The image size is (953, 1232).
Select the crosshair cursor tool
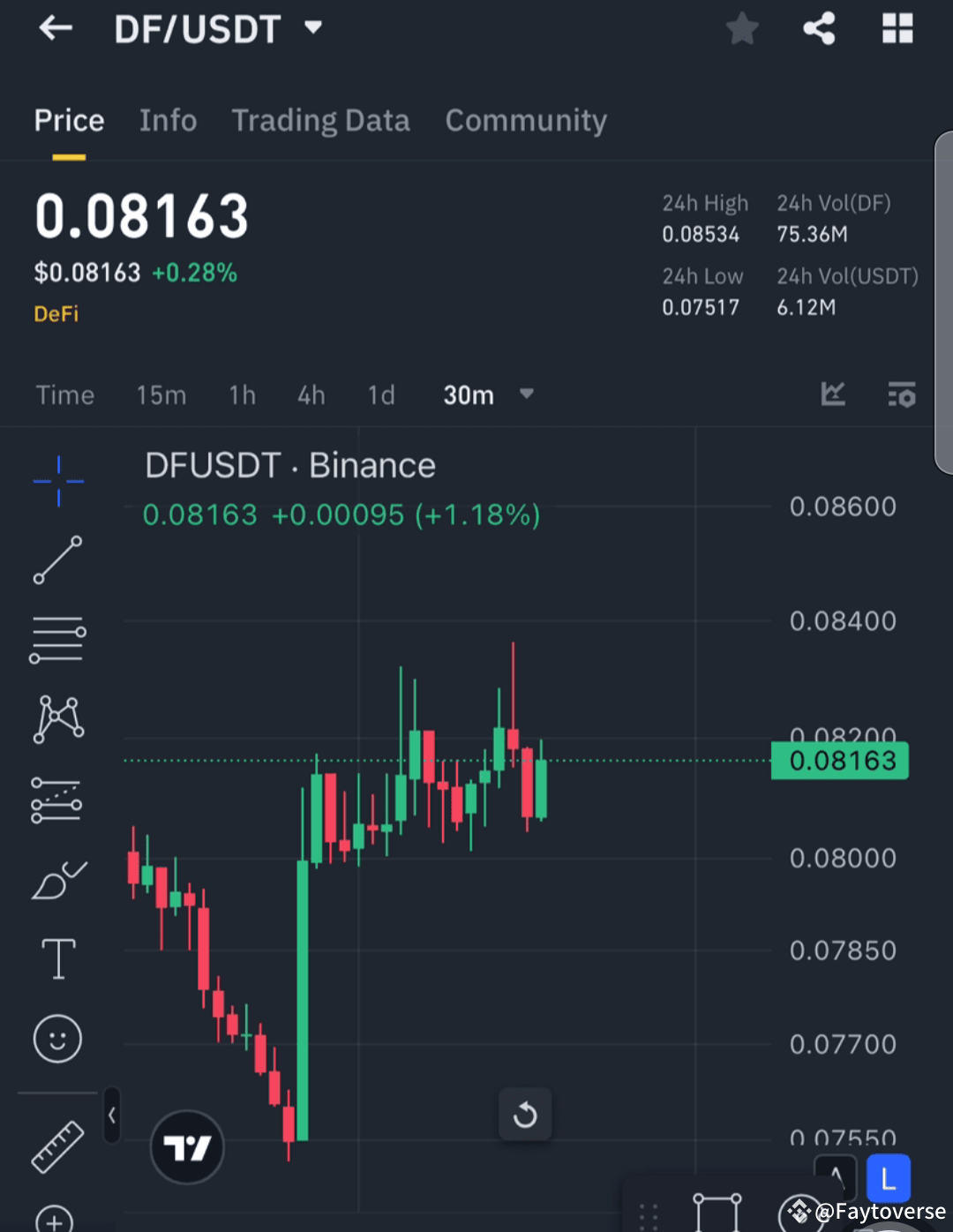coord(58,481)
